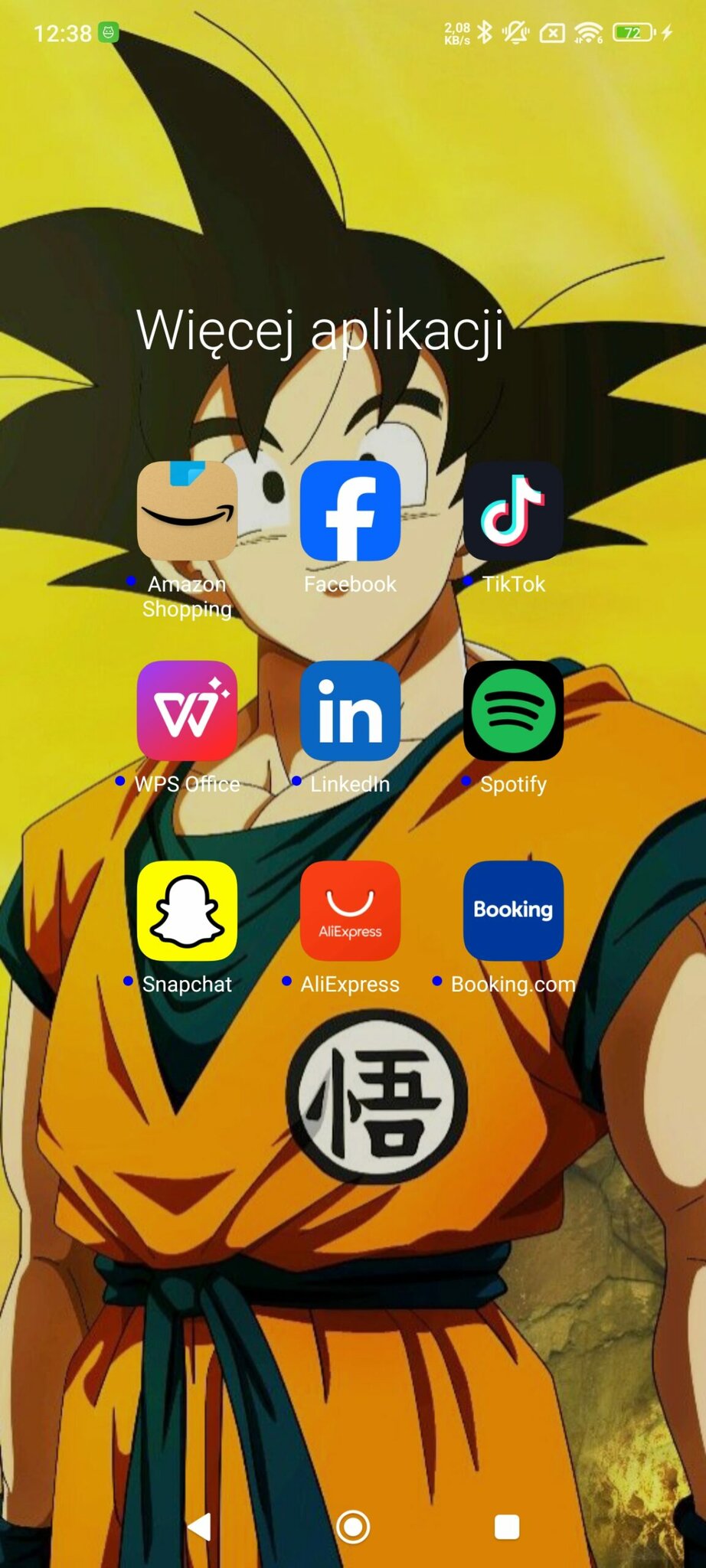Viewport: 706px width, 1568px height.
Task: Launch Facebook
Action: point(350,511)
